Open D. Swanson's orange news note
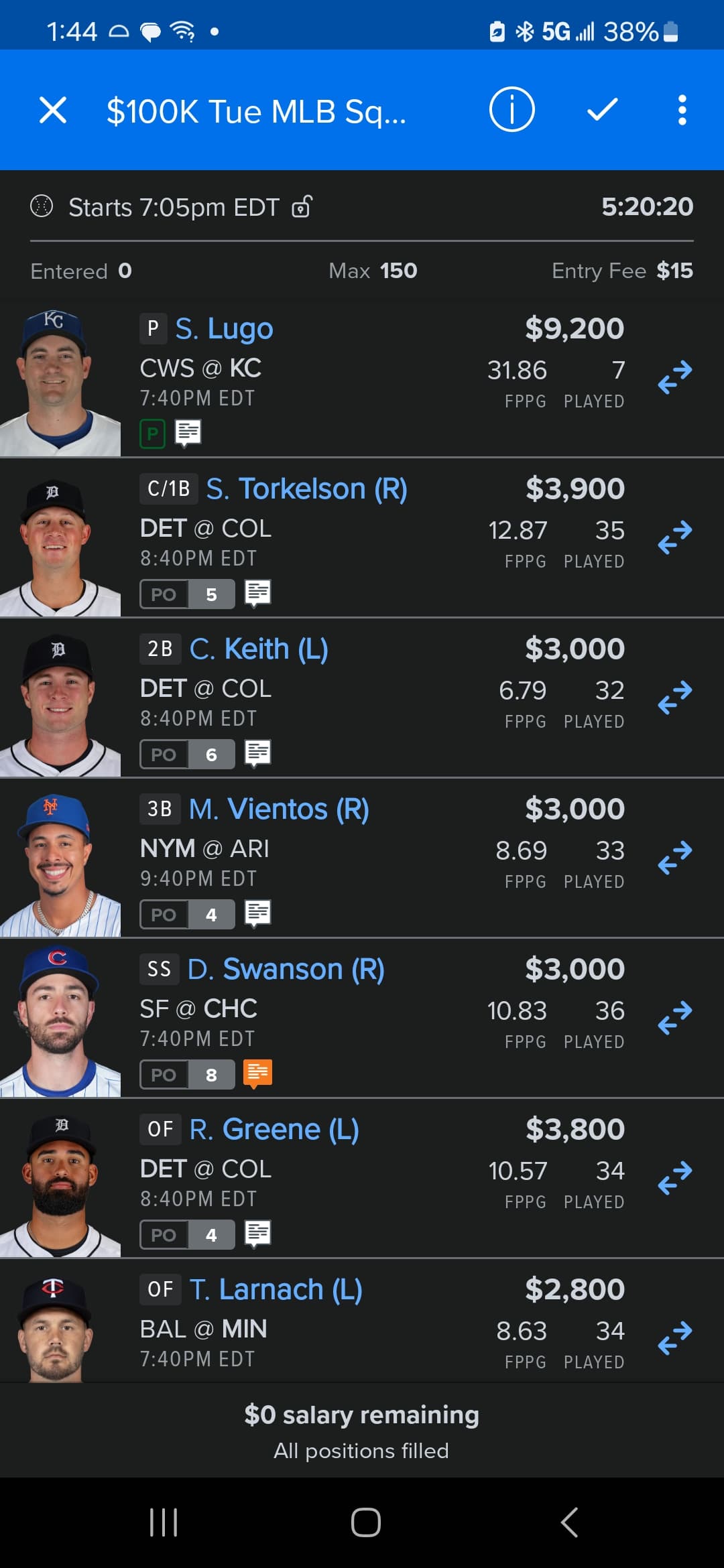This screenshot has width=724, height=1568. [257, 1073]
